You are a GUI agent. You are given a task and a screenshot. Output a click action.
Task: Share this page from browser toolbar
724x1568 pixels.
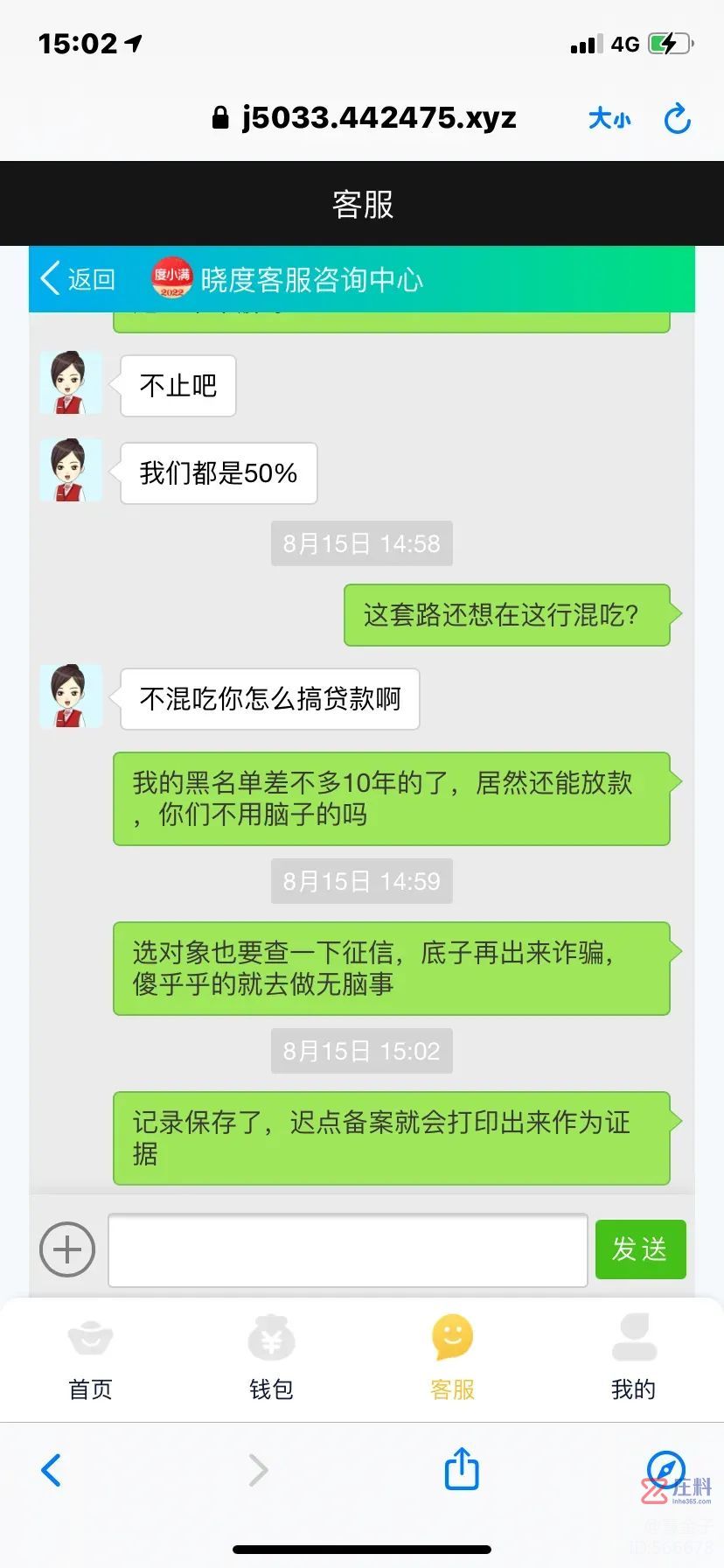click(462, 1469)
